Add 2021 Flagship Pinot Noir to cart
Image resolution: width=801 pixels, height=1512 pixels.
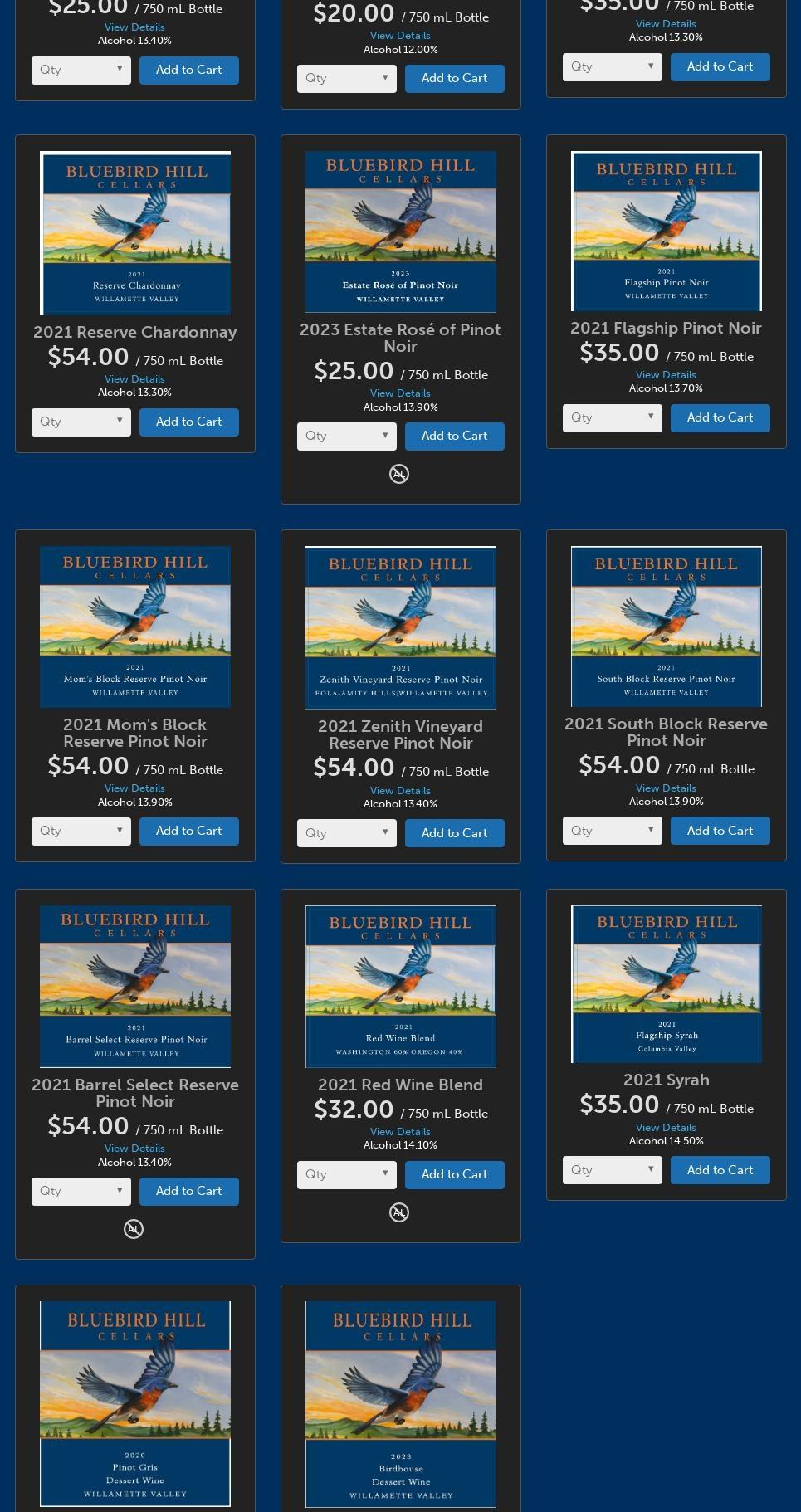(x=720, y=417)
